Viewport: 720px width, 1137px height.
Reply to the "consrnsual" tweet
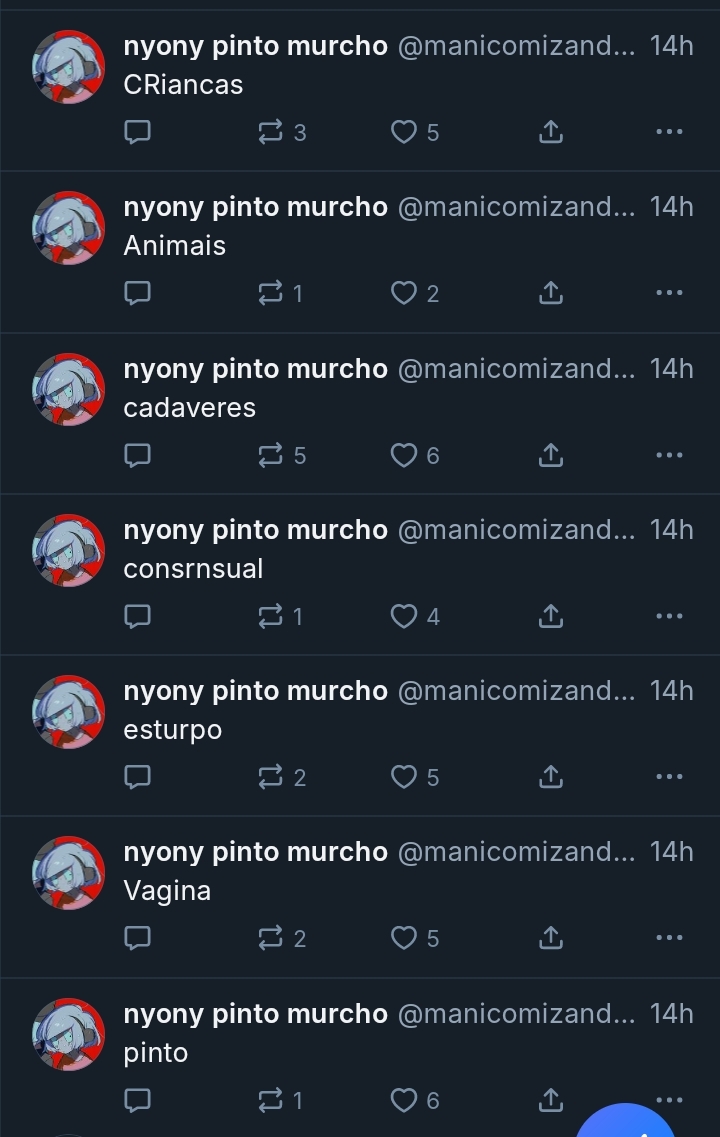[x=137, y=616]
